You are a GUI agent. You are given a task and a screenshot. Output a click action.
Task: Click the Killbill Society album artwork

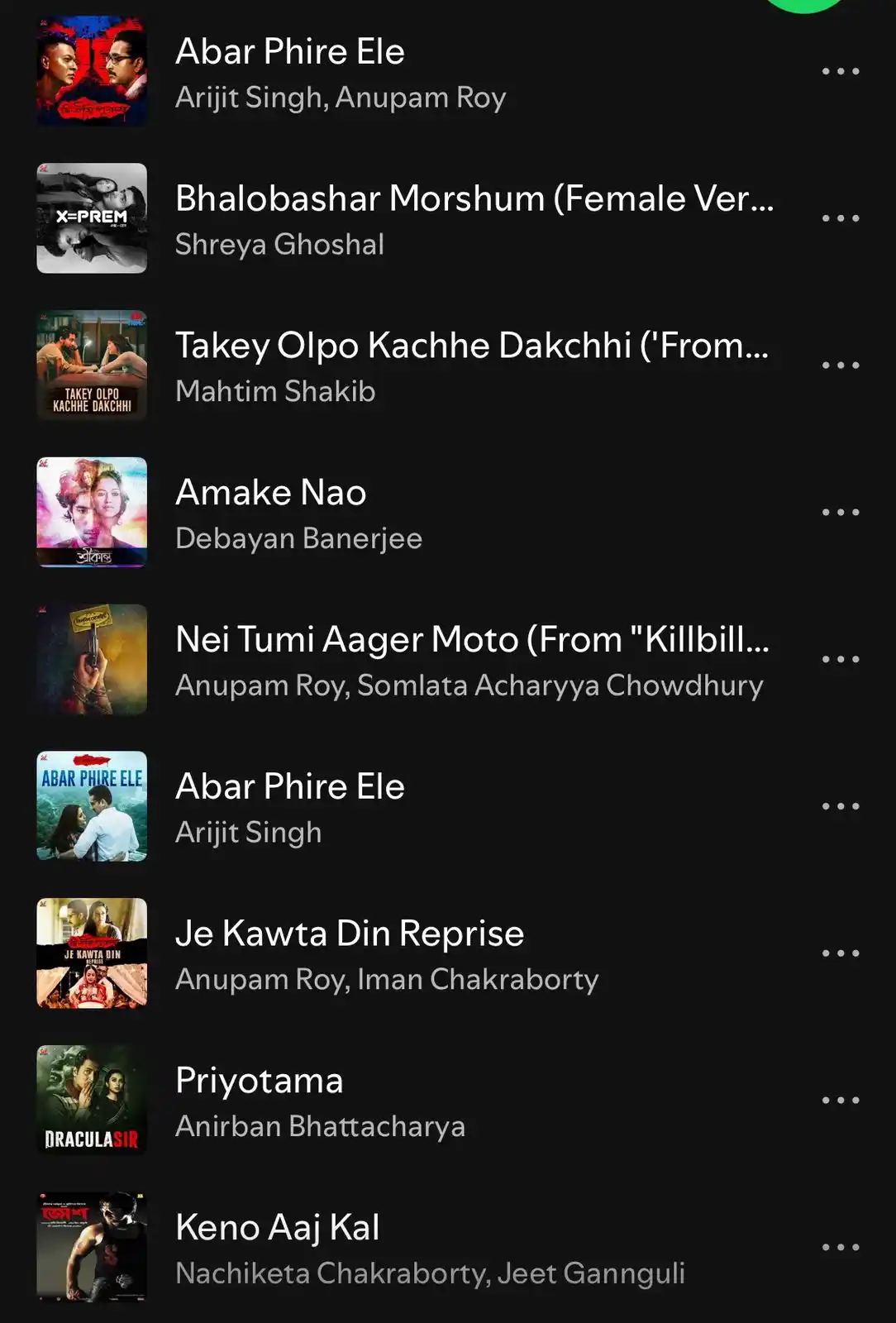(x=92, y=657)
